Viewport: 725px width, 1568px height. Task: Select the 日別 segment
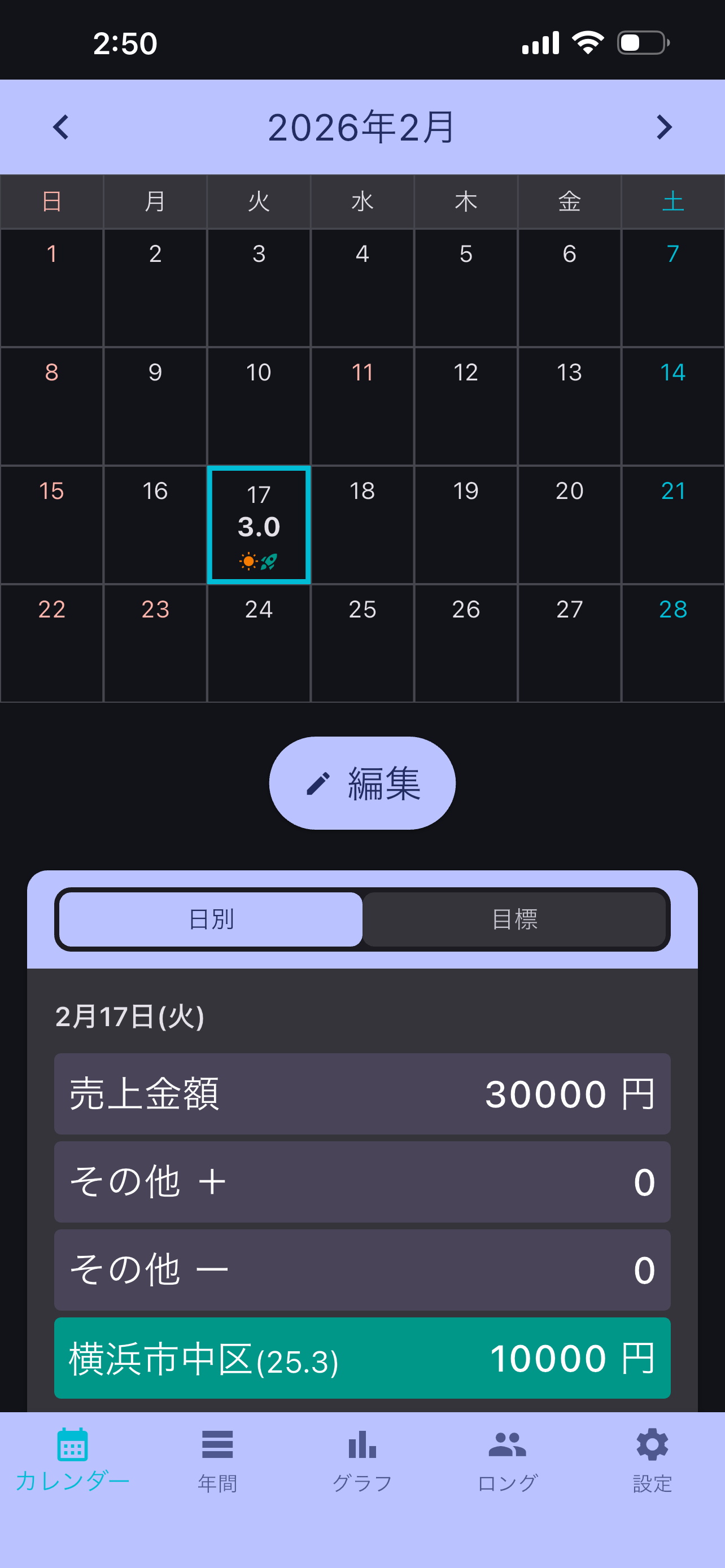[211, 919]
